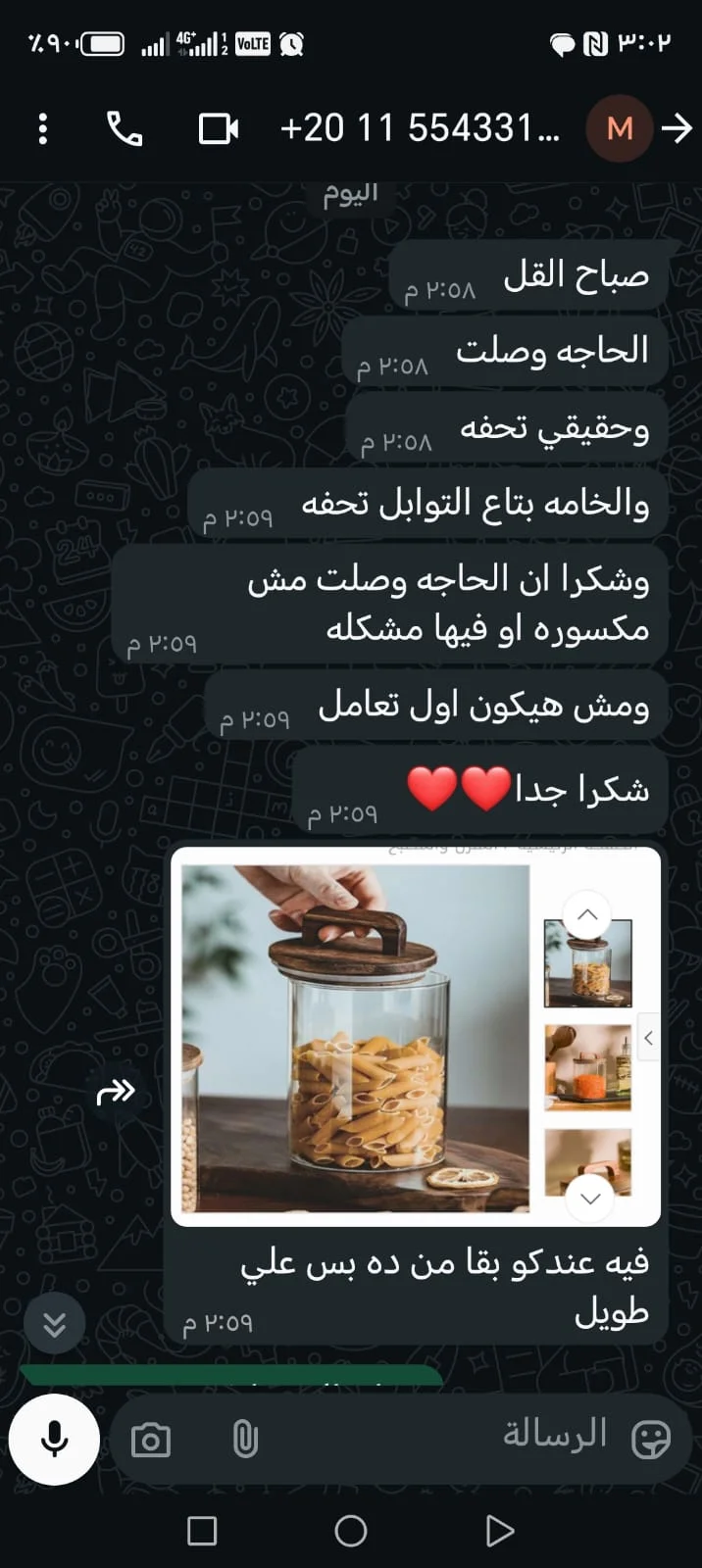This screenshot has height=1568, width=702.
Task: Attach a file with the paperclip
Action: 245,1440
